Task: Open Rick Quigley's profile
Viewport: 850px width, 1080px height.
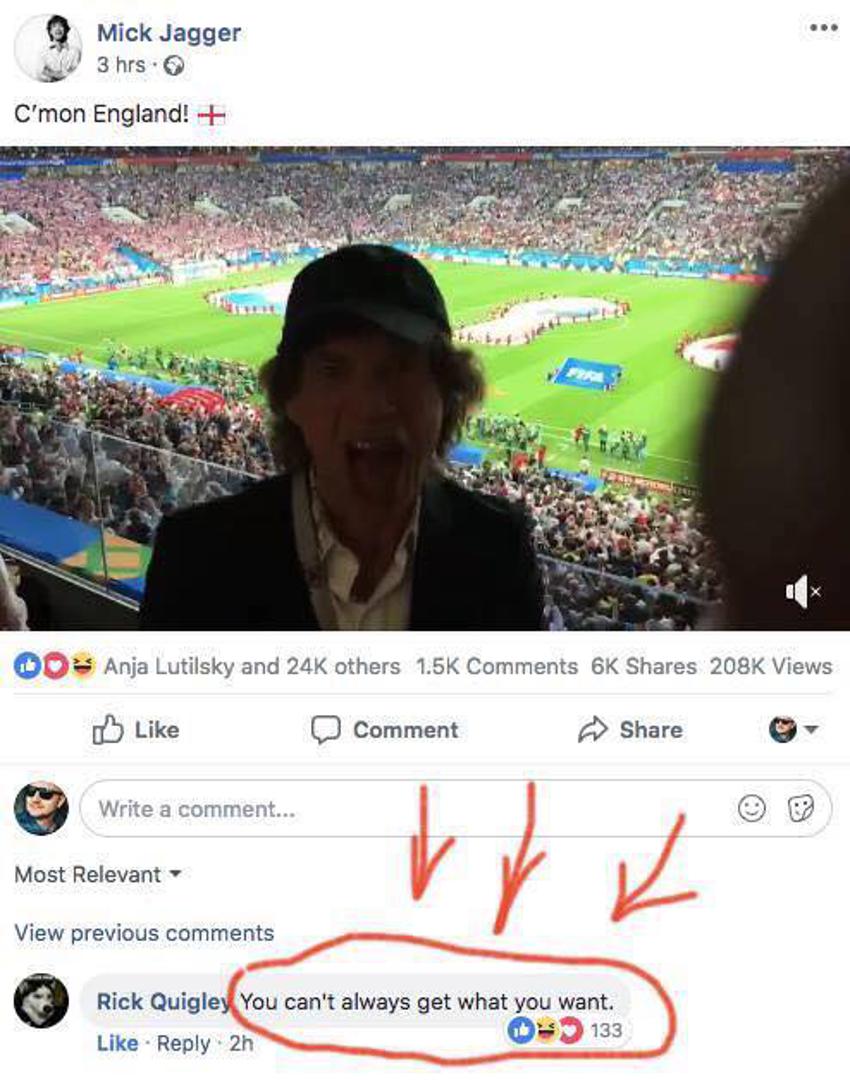Action: pyautogui.click(x=162, y=1001)
